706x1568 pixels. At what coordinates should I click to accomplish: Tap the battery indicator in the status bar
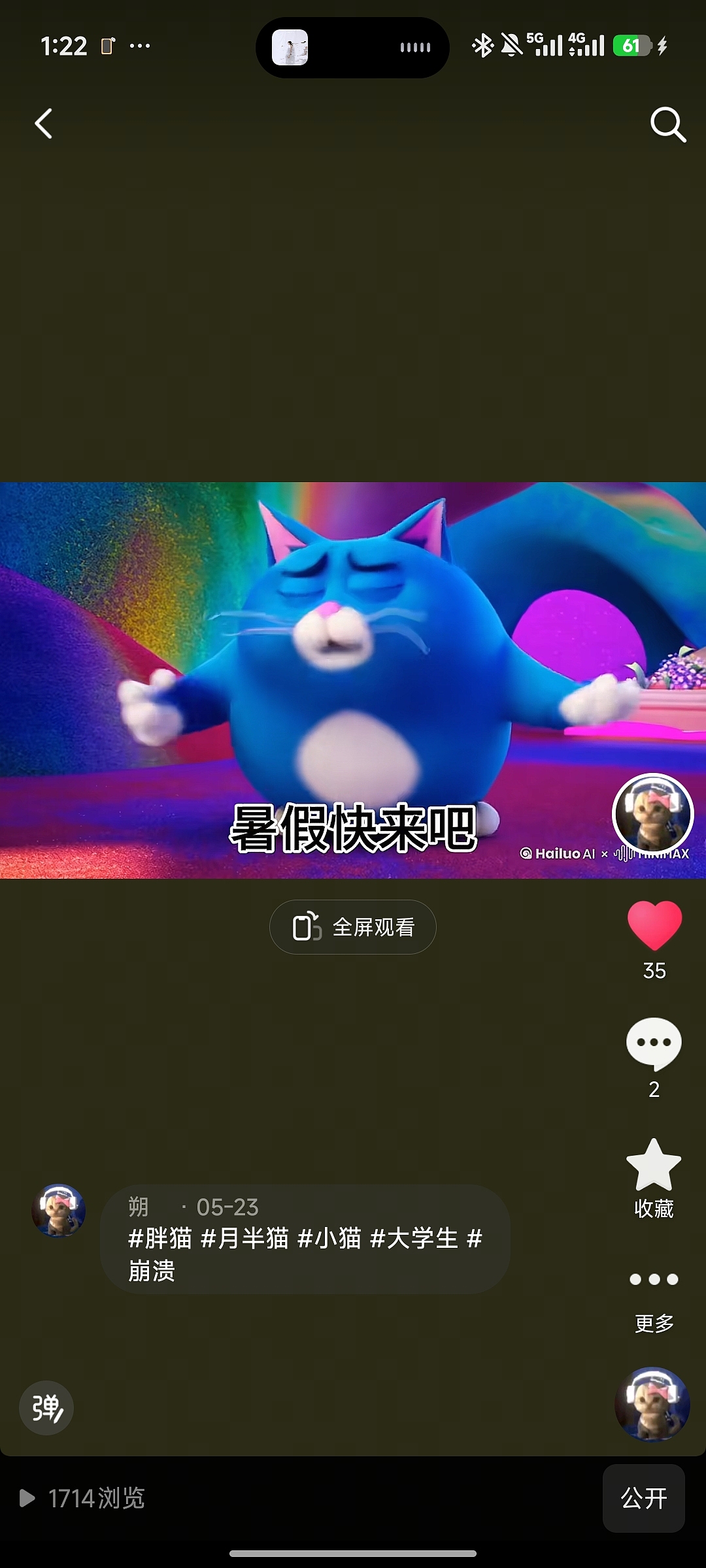(x=633, y=46)
